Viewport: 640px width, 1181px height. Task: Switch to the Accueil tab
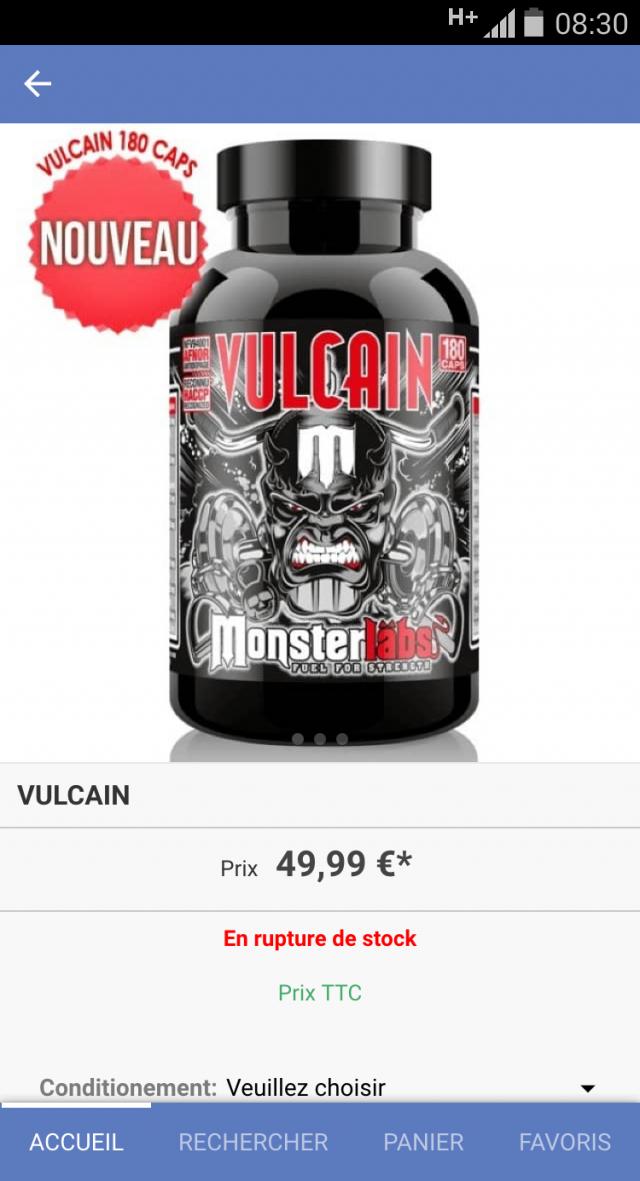point(76,1142)
